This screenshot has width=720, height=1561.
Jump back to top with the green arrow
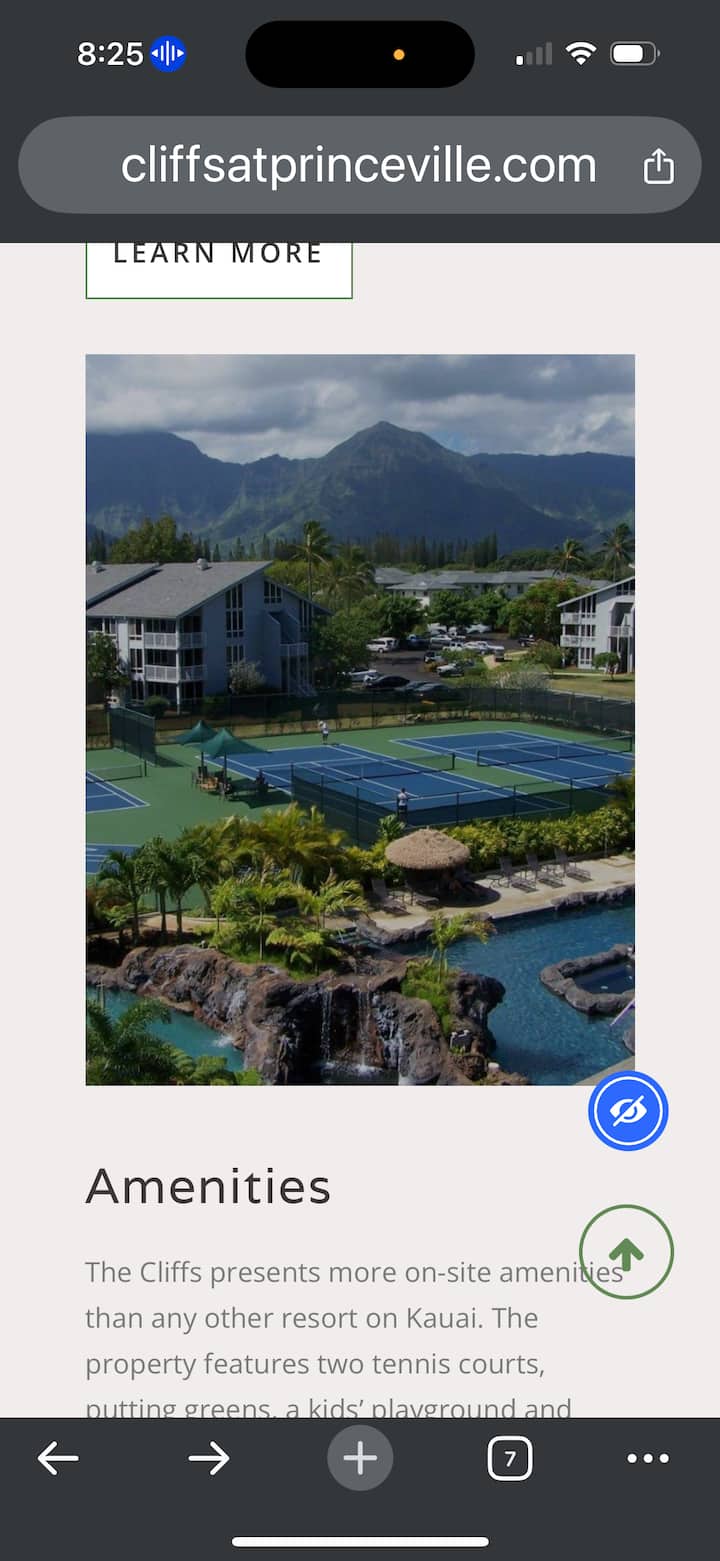(x=626, y=1252)
